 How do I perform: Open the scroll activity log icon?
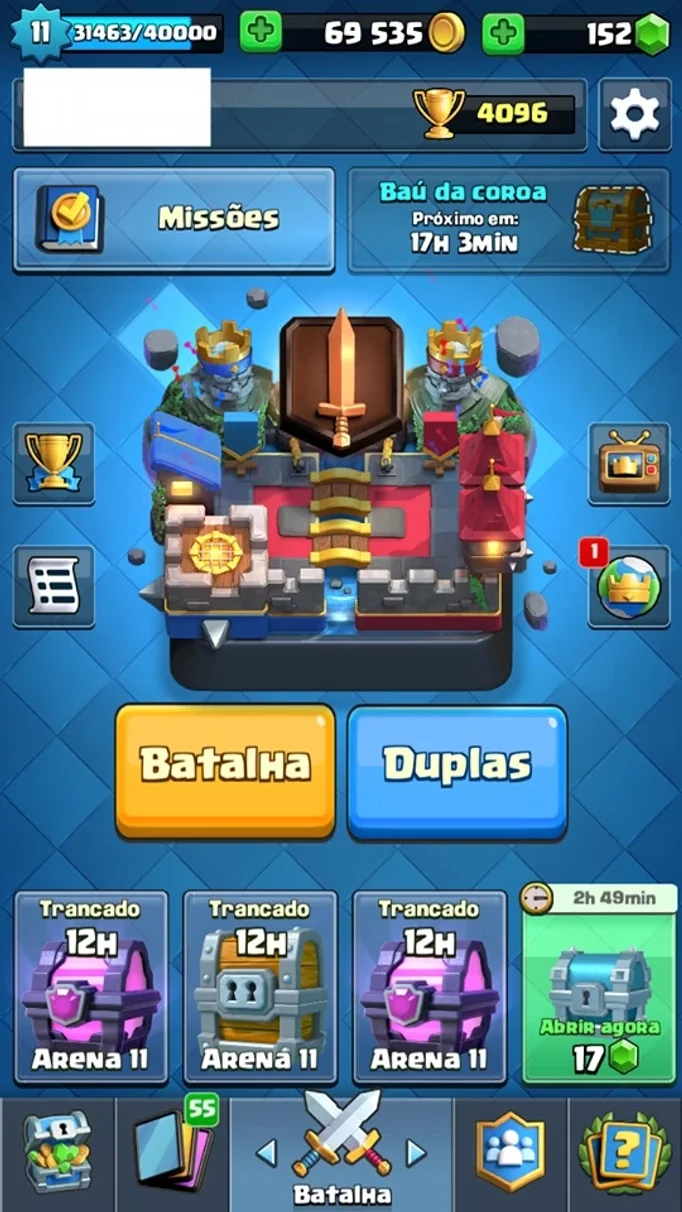(x=54, y=586)
